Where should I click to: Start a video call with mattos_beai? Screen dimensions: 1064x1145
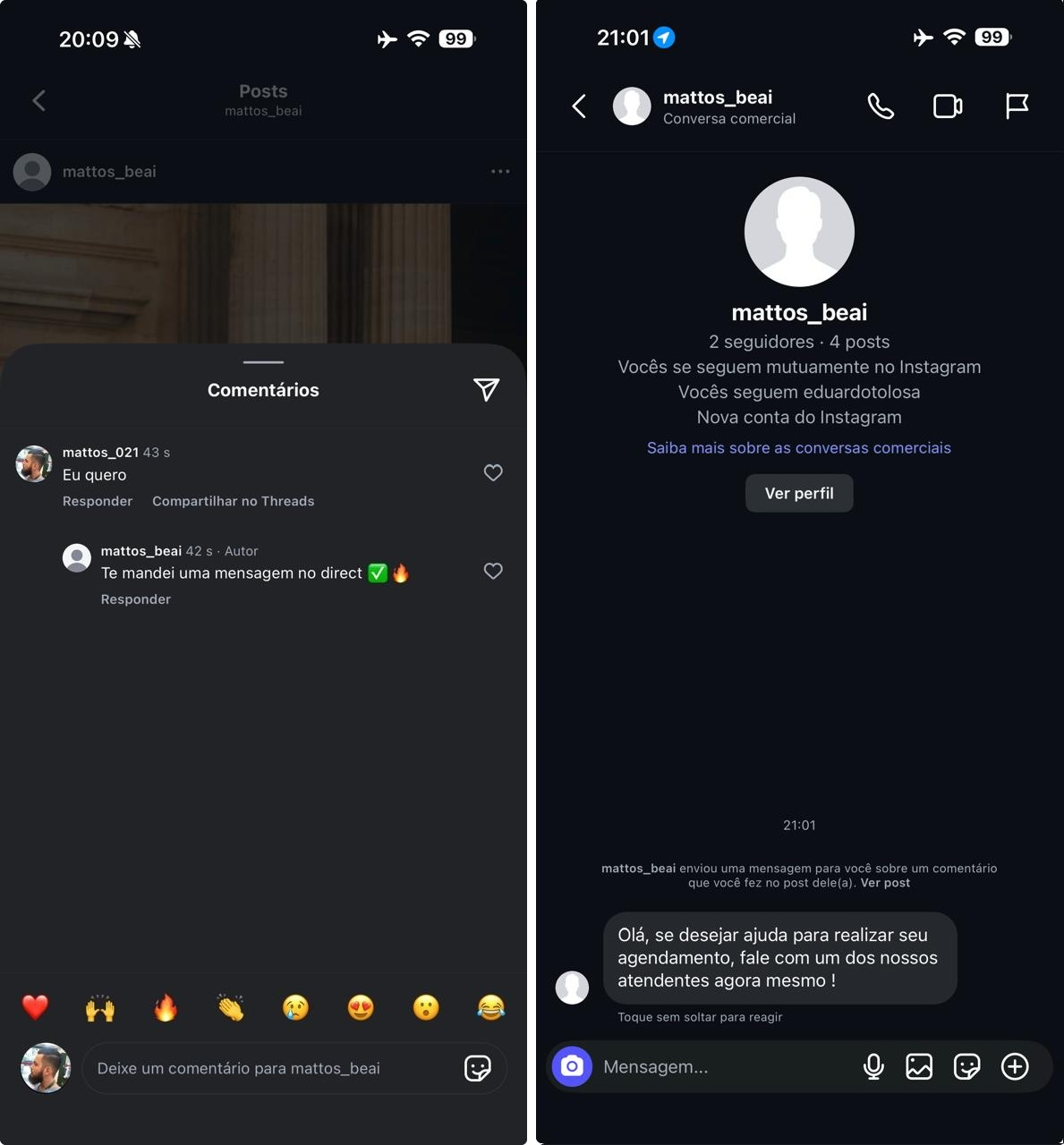948,106
